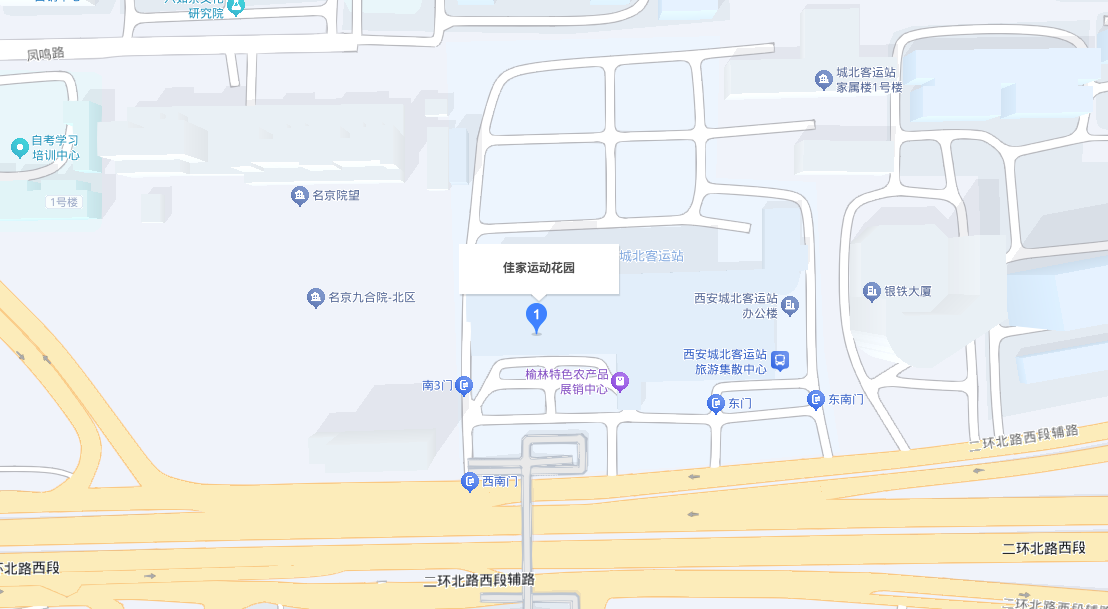This screenshot has height=609, width=1108.
Task: Tap the 榆林特色农产品展销中心 shop marker
Action: click(620, 381)
